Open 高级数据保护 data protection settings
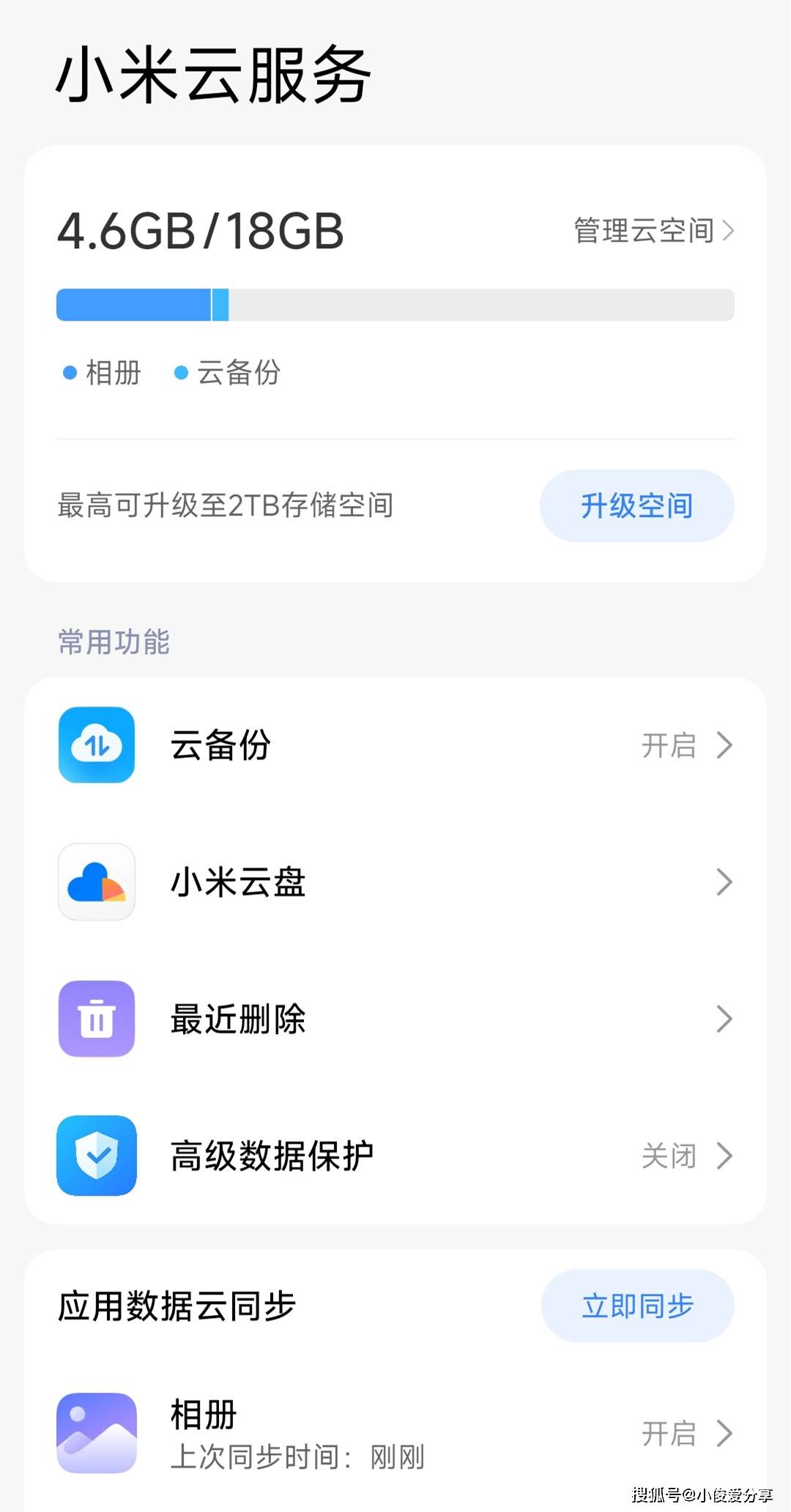The width and height of the screenshot is (791, 1512). click(395, 1155)
